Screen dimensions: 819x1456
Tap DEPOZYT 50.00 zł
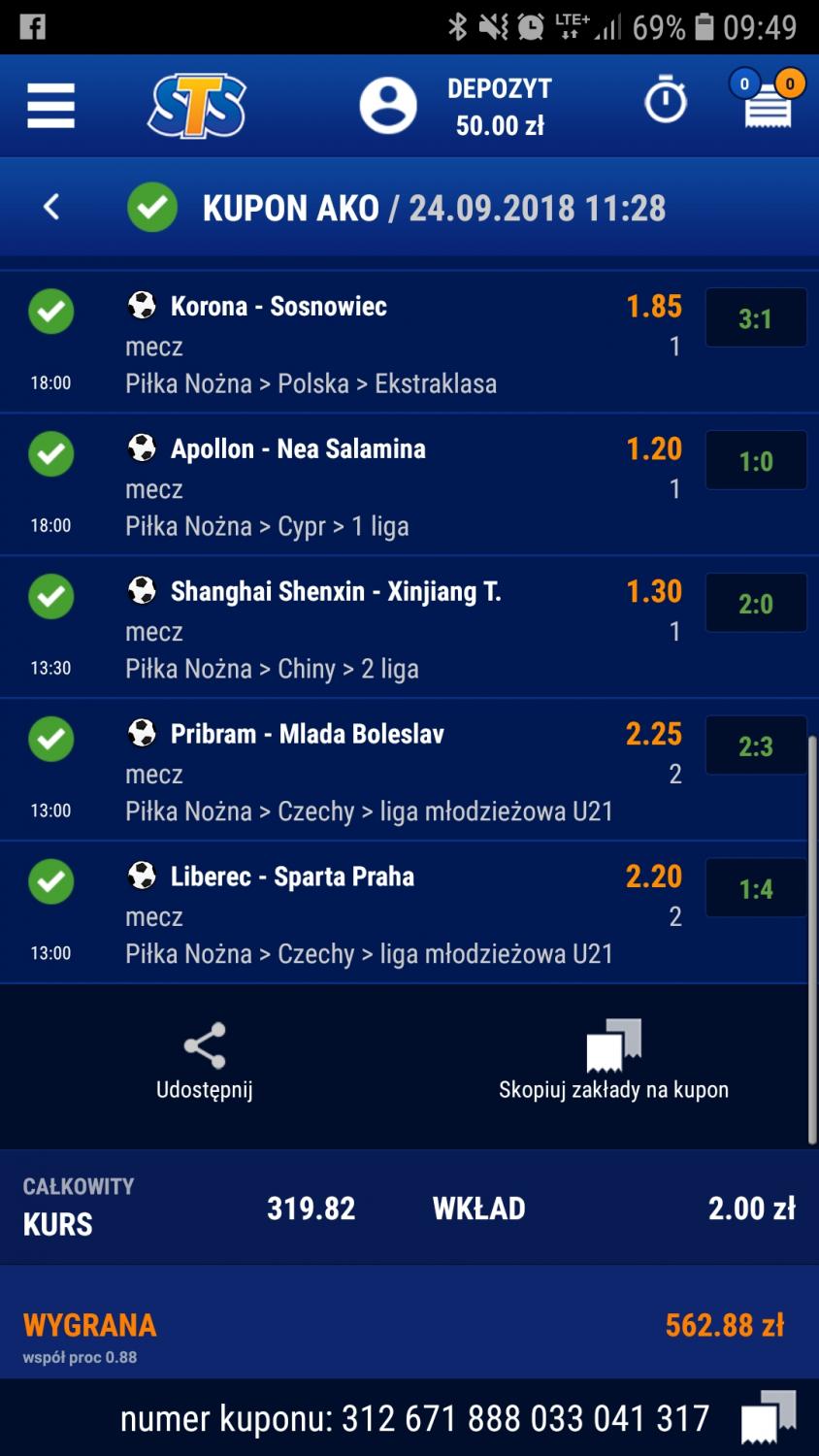coord(500,107)
